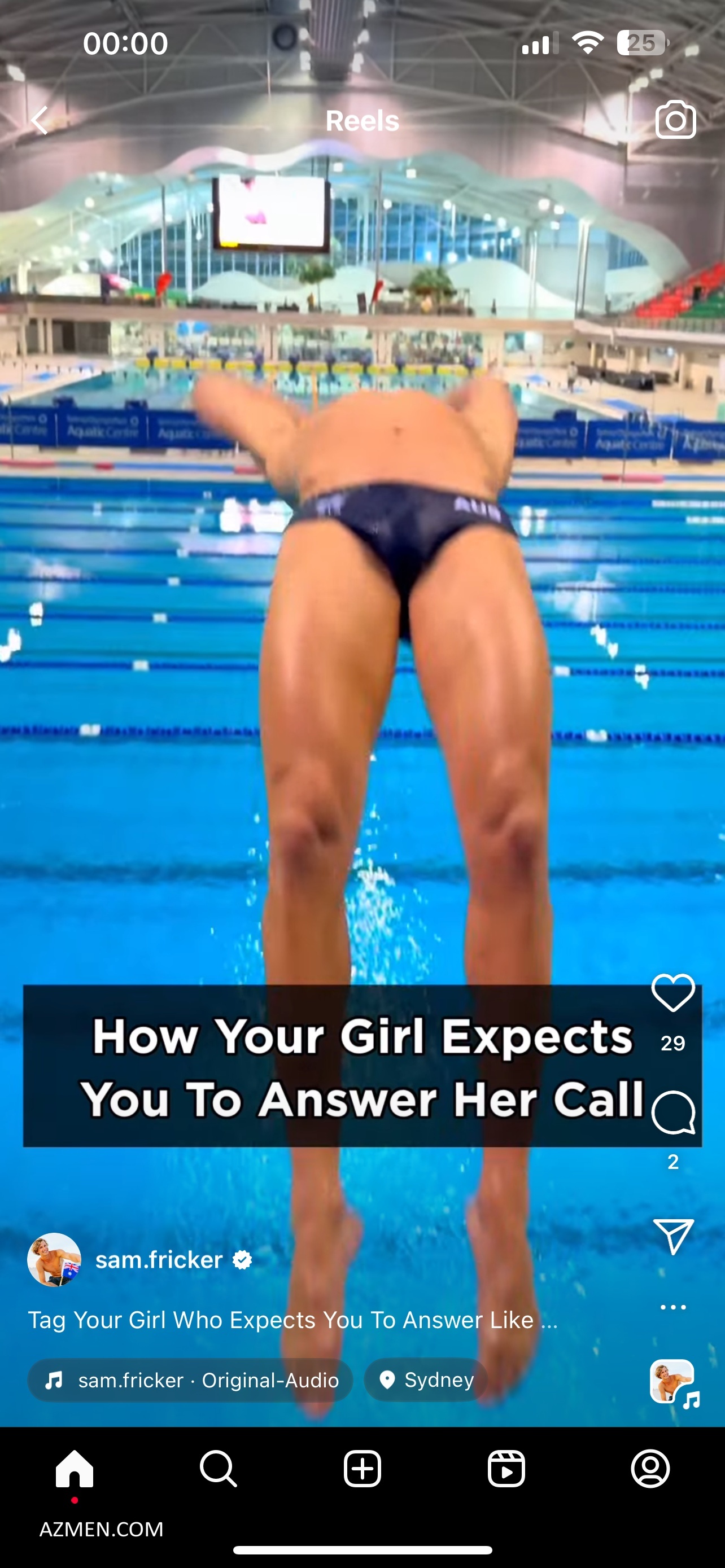The width and height of the screenshot is (725, 1568).
Task: Create a new post with the plus tab
Action: (x=362, y=1469)
